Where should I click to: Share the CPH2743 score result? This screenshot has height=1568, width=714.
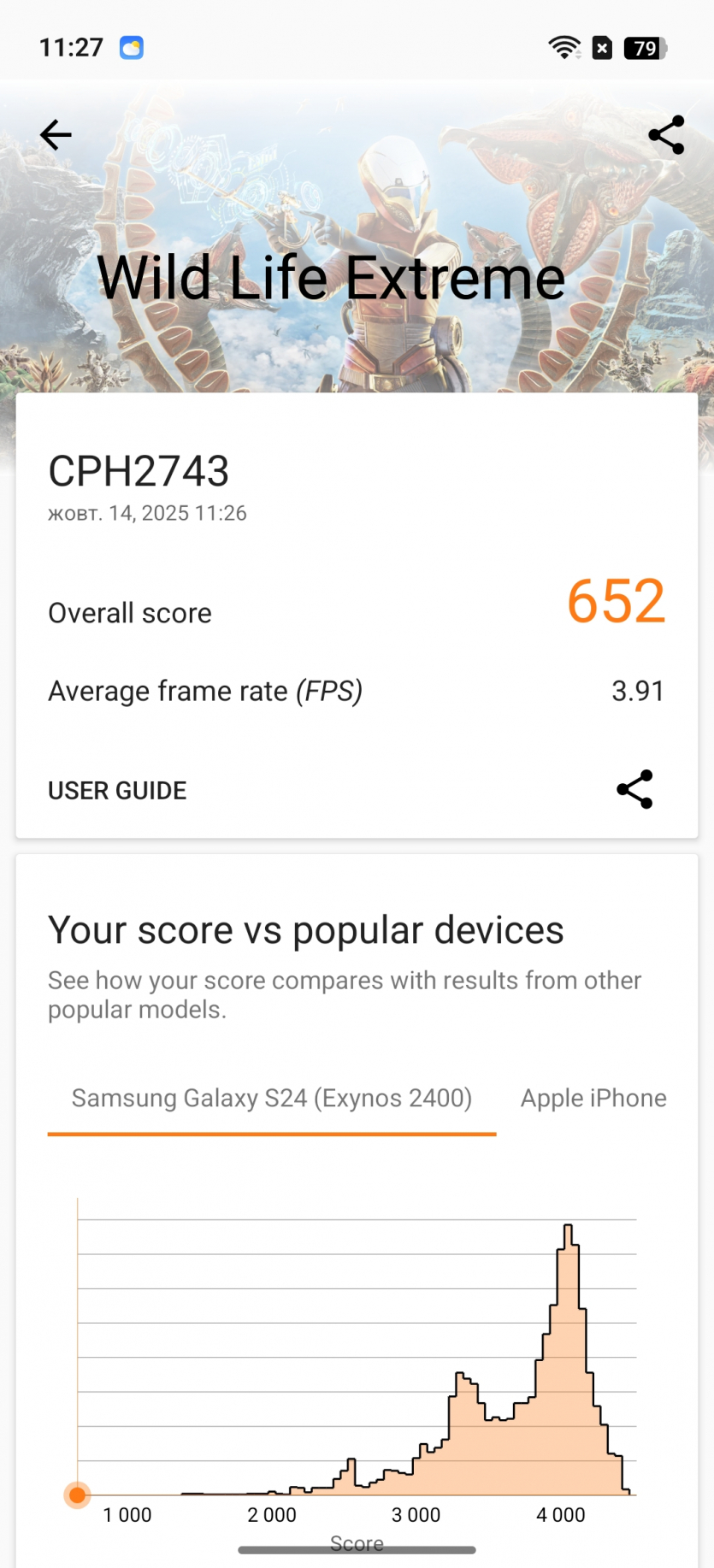point(634,789)
